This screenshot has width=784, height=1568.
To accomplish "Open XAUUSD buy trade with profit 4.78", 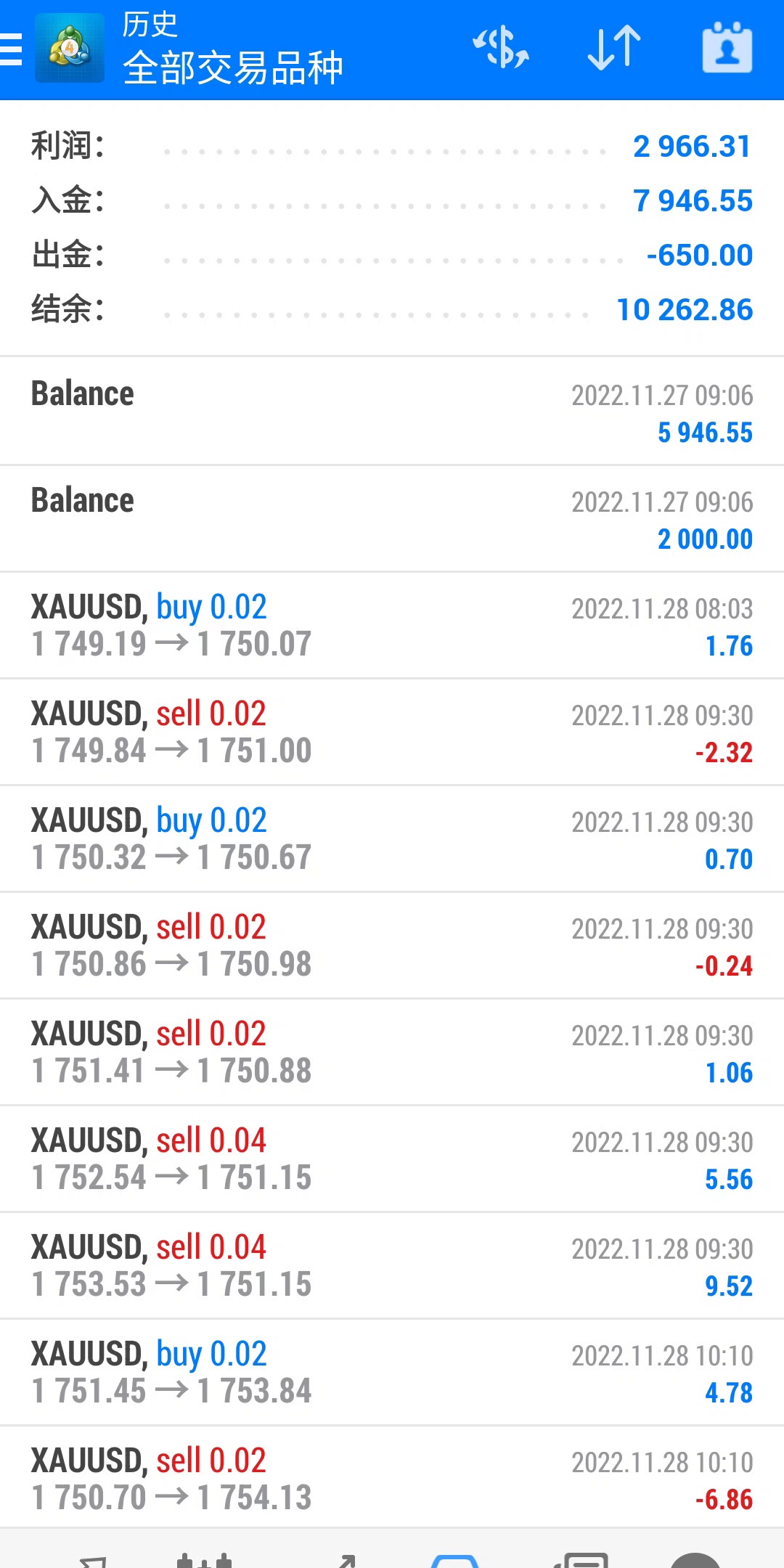I will pos(392,1372).
